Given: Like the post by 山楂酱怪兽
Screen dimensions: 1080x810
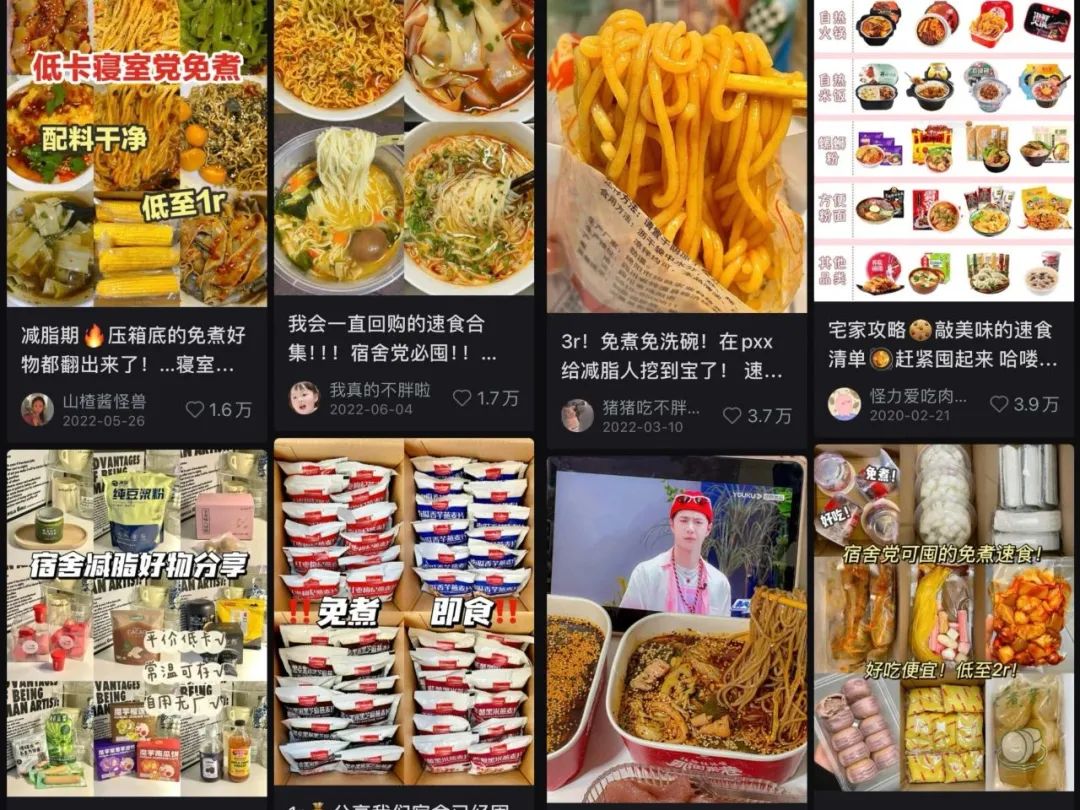Looking at the screenshot, I should tap(195, 409).
